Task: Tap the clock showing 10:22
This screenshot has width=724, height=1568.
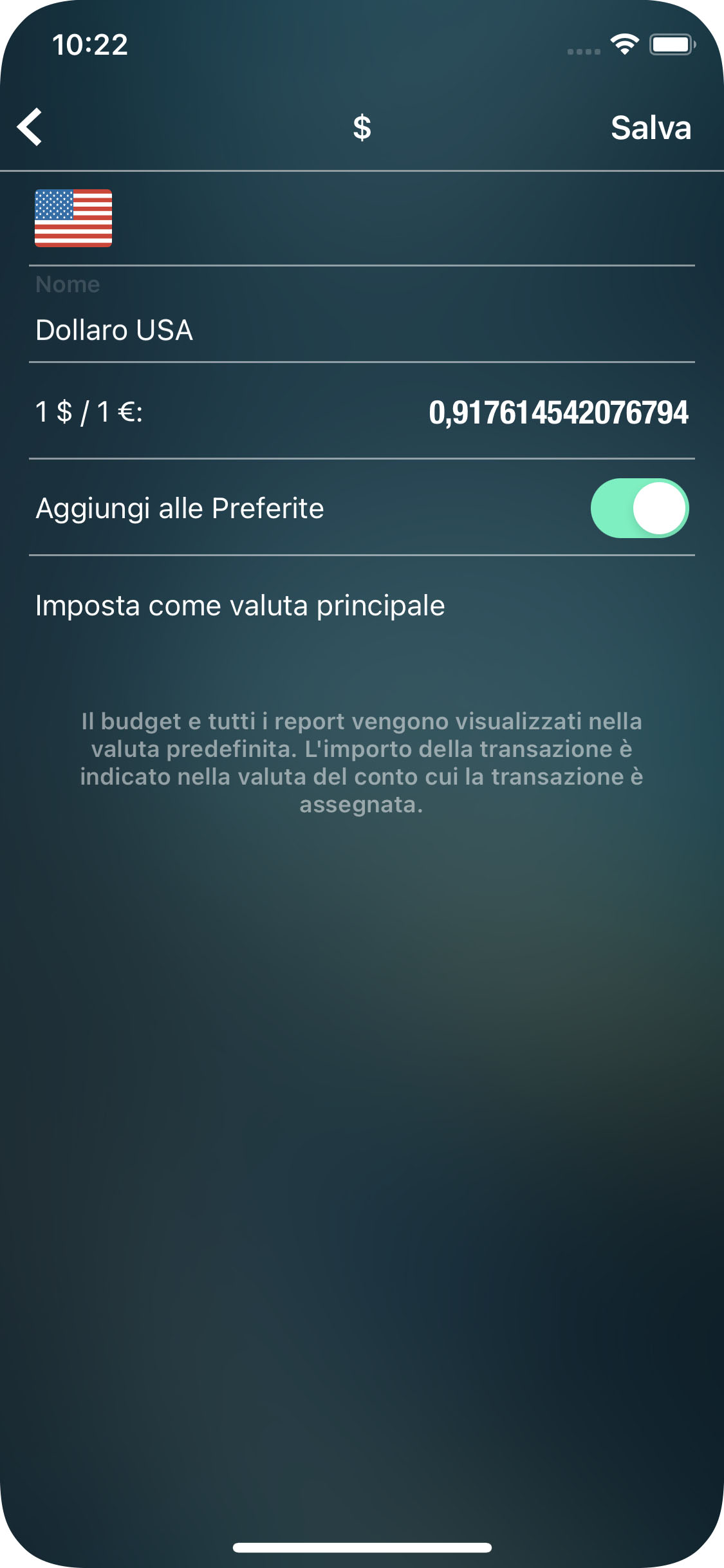Action: coord(90,44)
